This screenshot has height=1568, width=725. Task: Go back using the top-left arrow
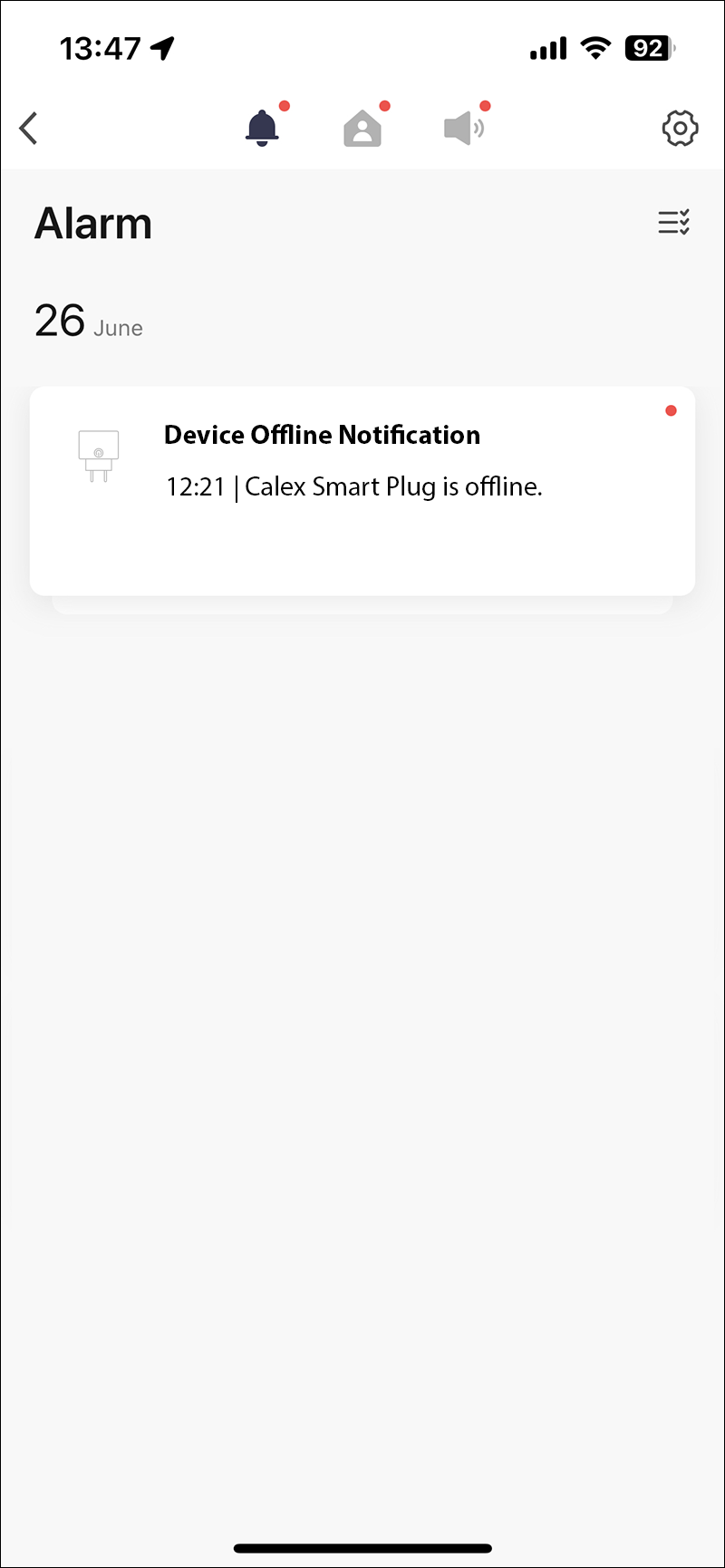click(x=29, y=128)
